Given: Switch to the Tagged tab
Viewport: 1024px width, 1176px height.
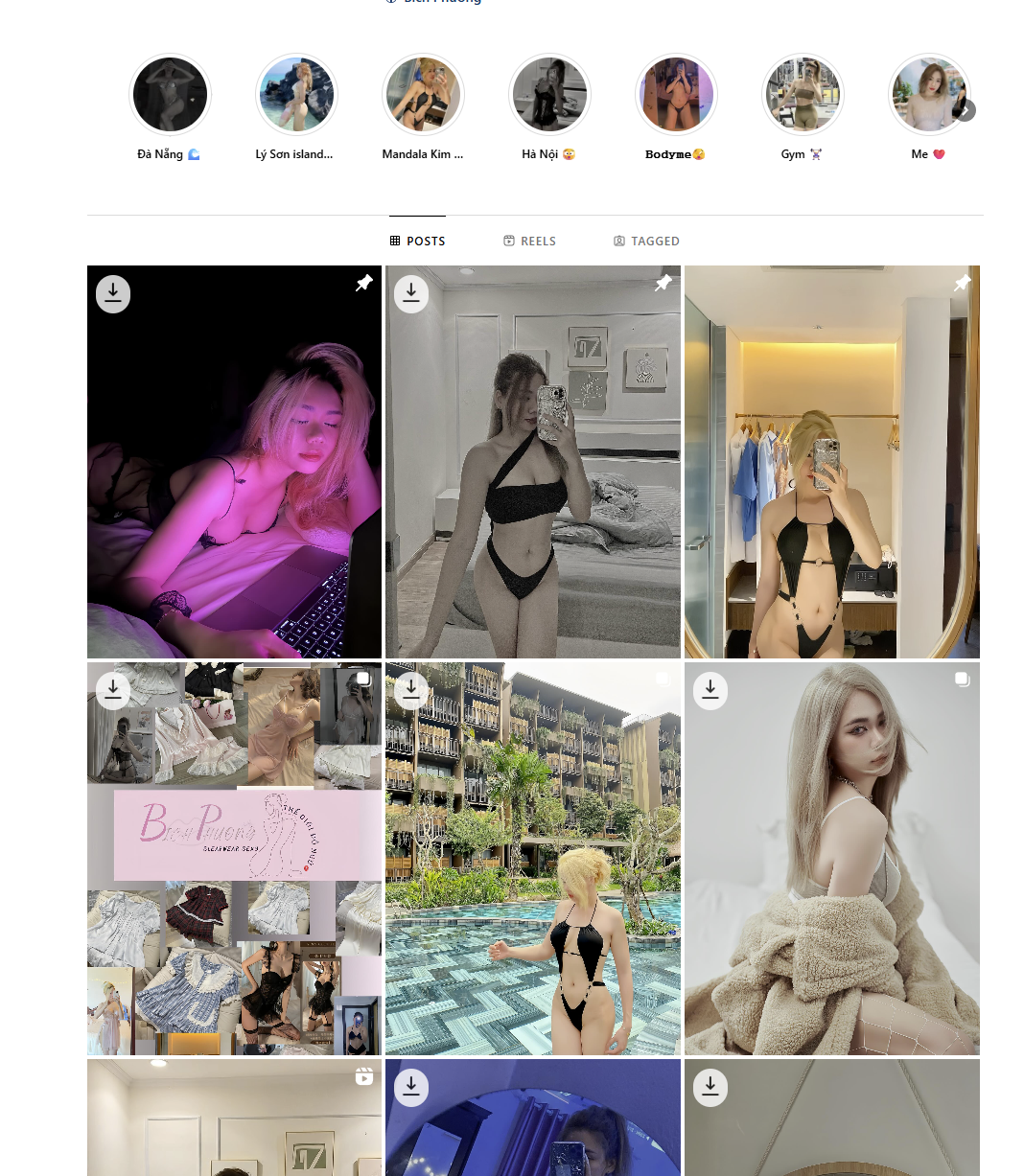Looking at the screenshot, I should click(646, 242).
